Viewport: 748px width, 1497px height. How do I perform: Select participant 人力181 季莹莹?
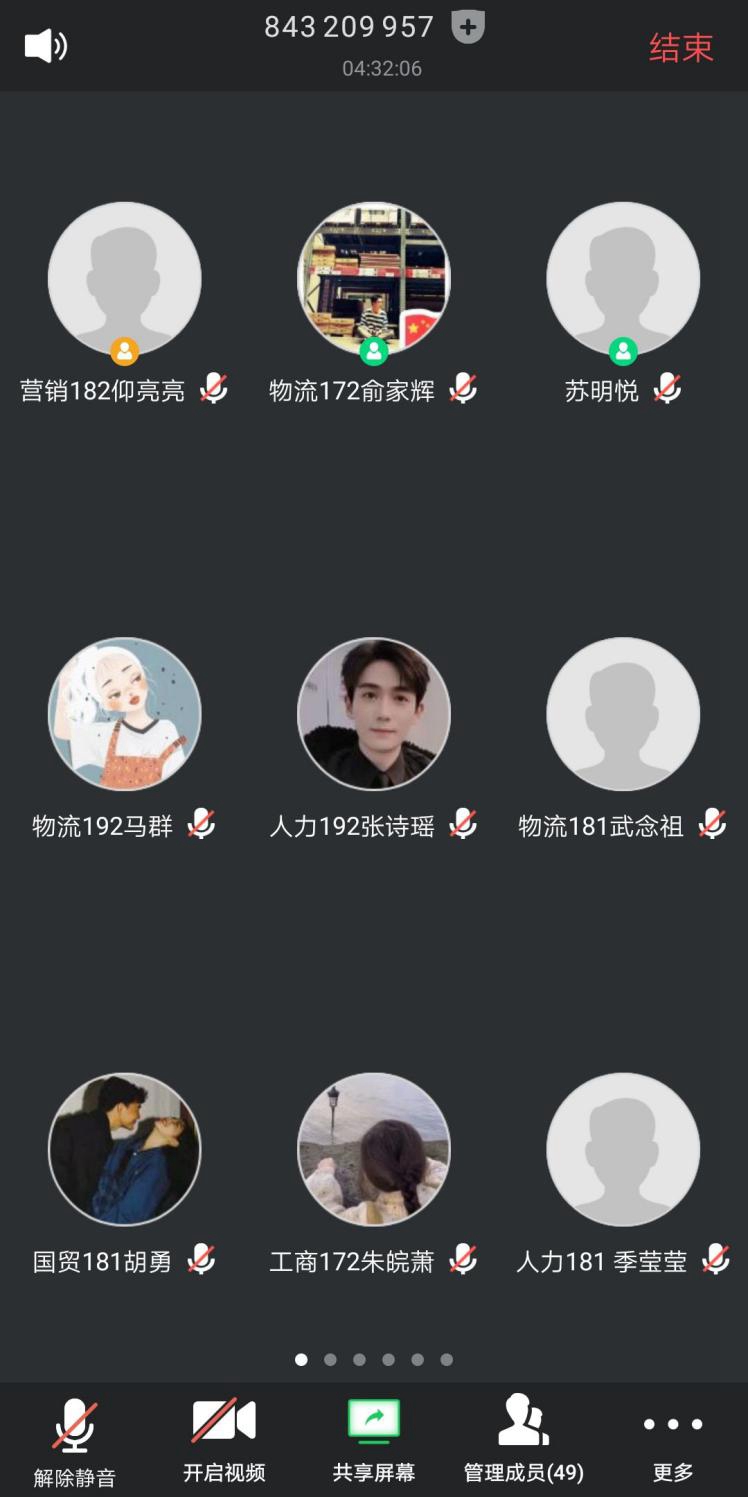(x=622, y=1149)
